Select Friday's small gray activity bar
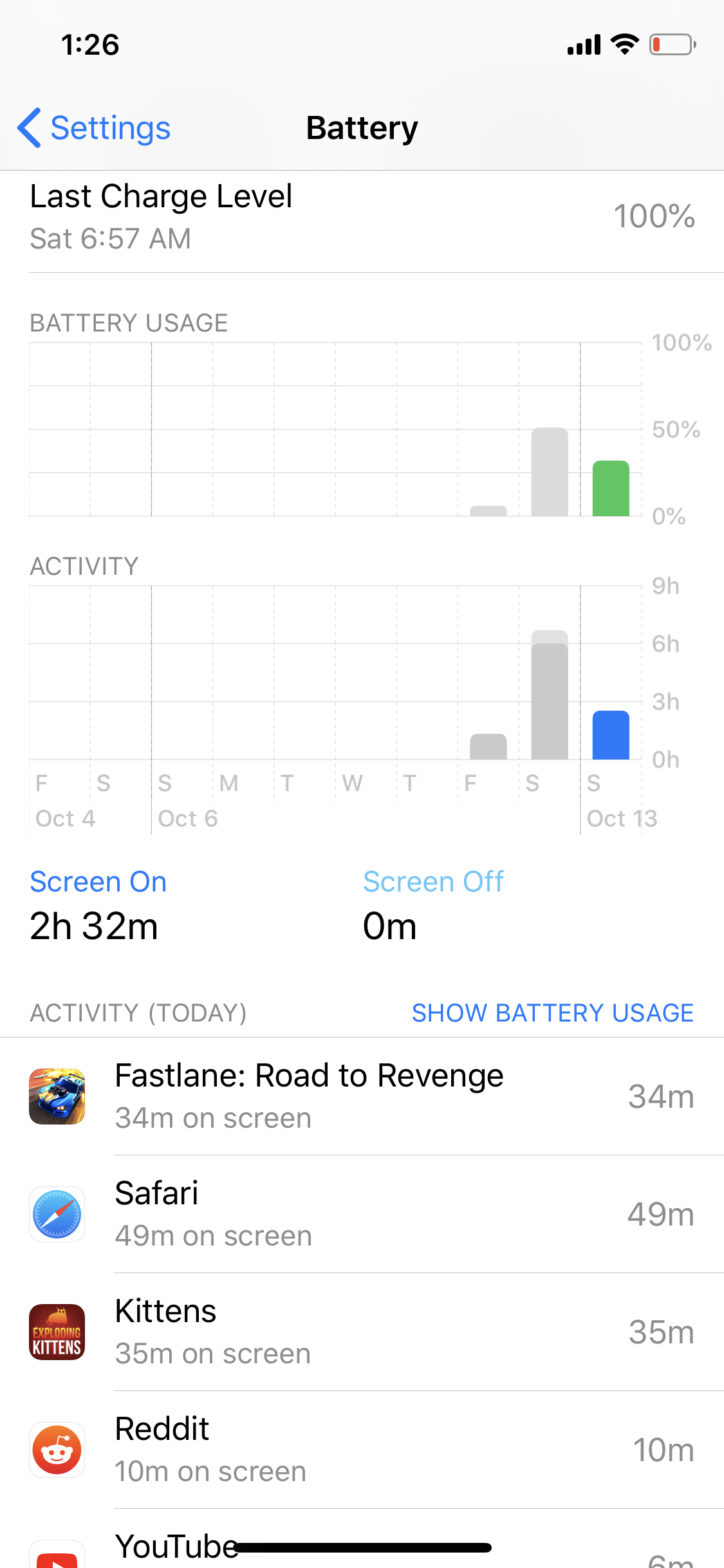724x1568 pixels. 488,747
